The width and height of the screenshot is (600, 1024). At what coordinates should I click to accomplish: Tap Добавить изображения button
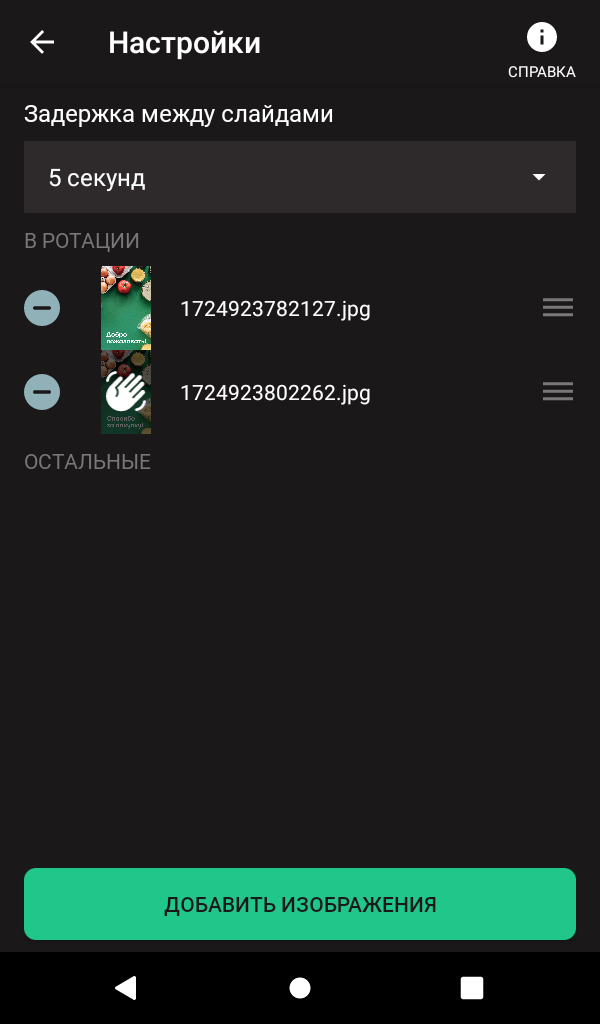tap(300, 905)
